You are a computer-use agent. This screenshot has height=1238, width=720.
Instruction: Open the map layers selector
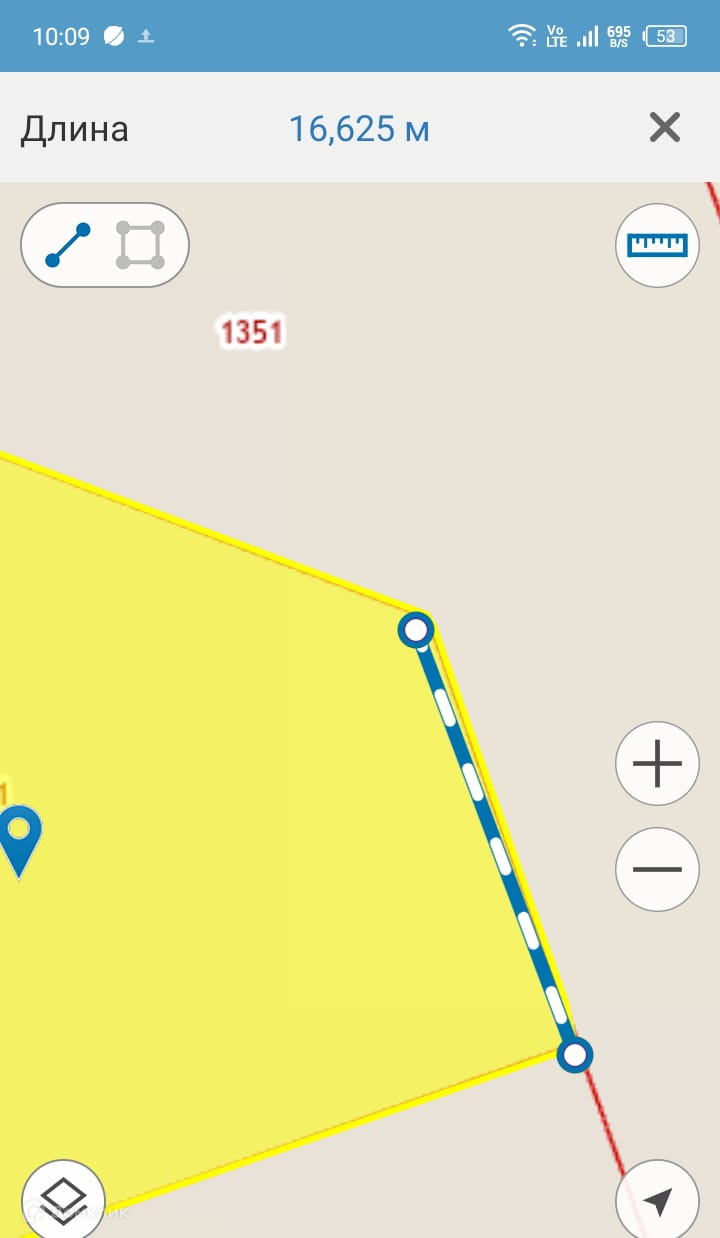[x=63, y=1198]
